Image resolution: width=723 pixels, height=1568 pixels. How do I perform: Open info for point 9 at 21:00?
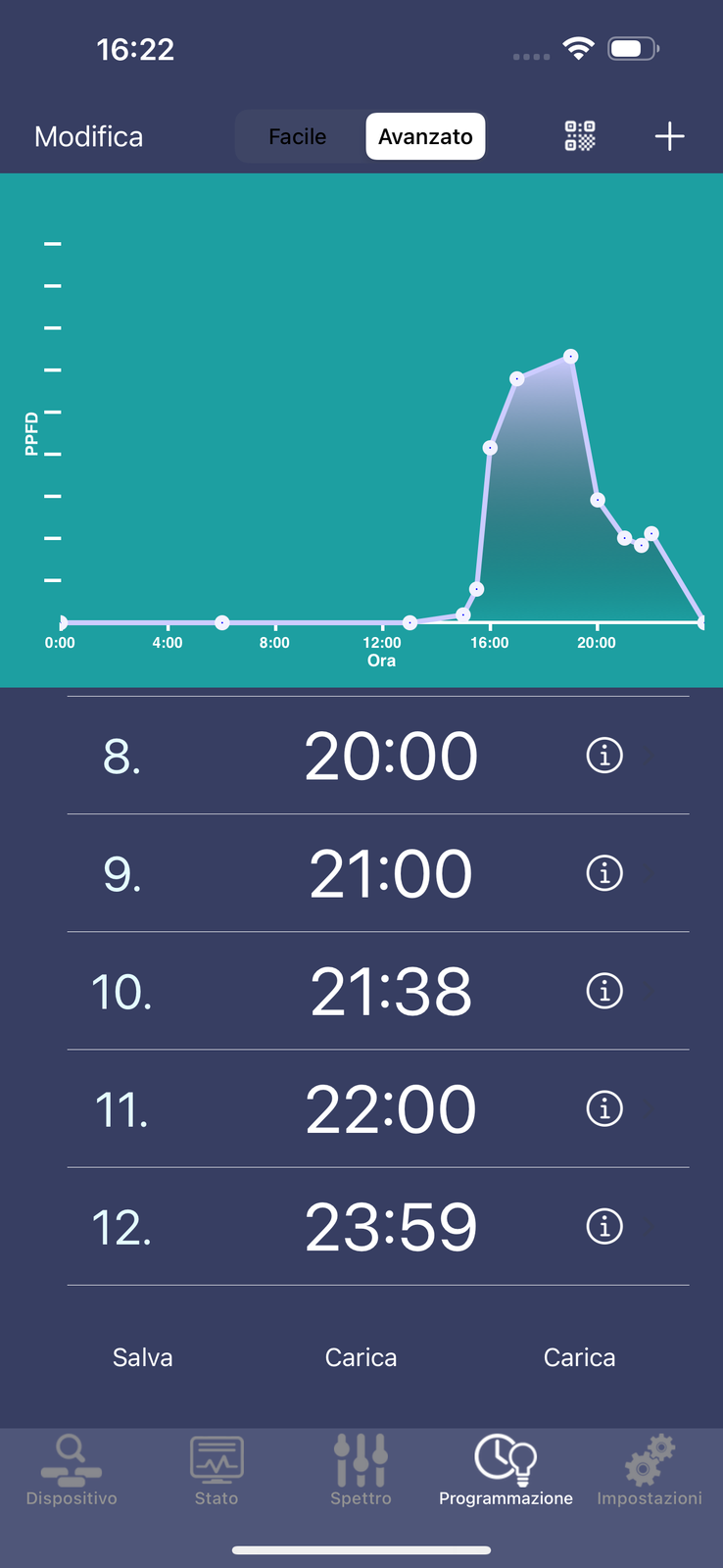click(x=604, y=873)
